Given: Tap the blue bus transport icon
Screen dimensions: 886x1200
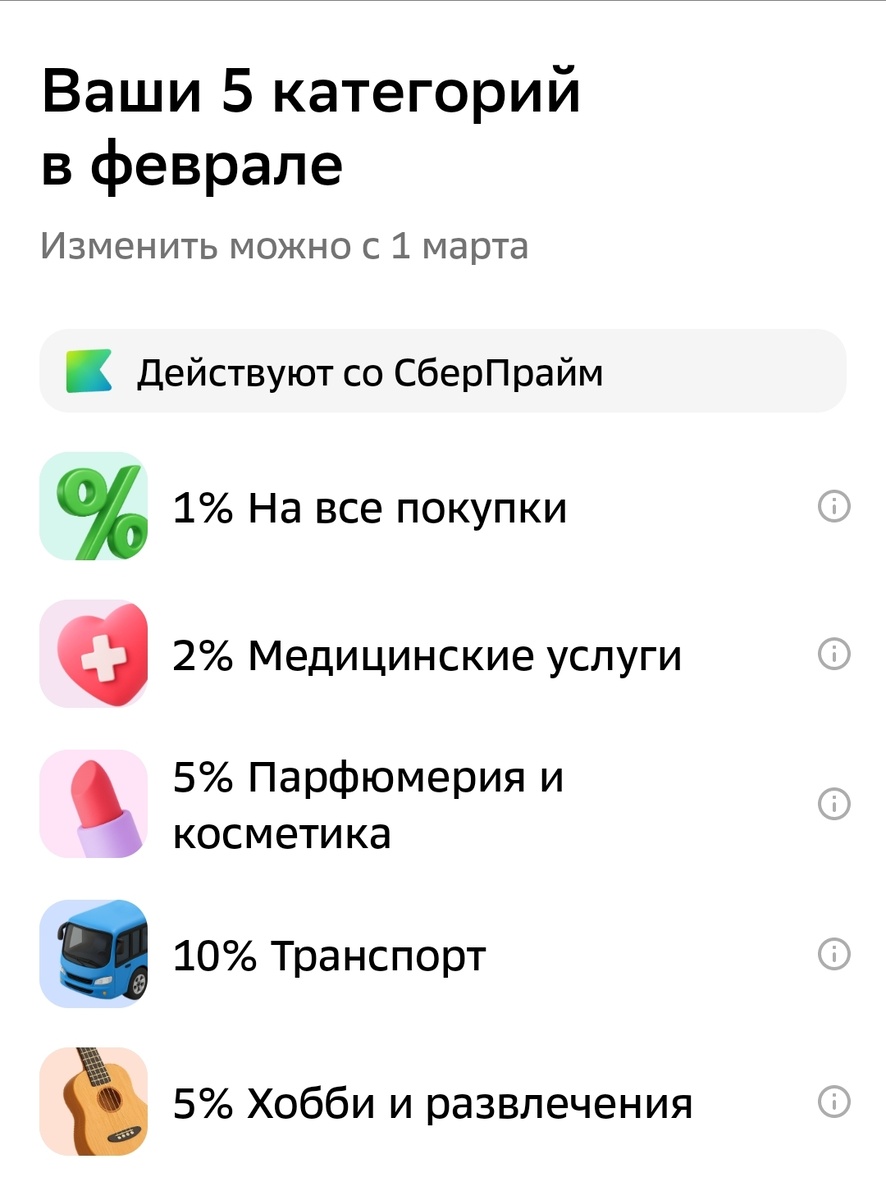Looking at the screenshot, I should tap(93, 954).
